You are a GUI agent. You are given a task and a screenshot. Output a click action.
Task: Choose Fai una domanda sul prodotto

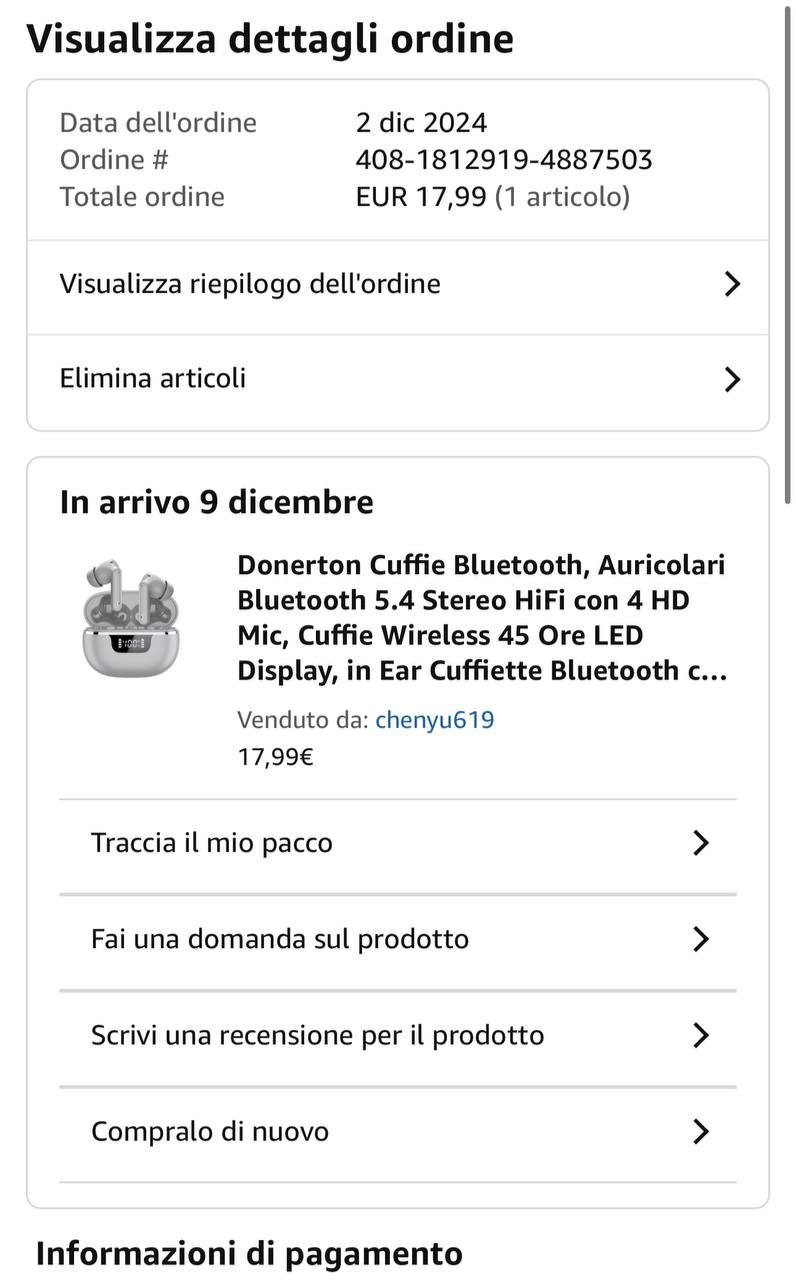(398, 940)
